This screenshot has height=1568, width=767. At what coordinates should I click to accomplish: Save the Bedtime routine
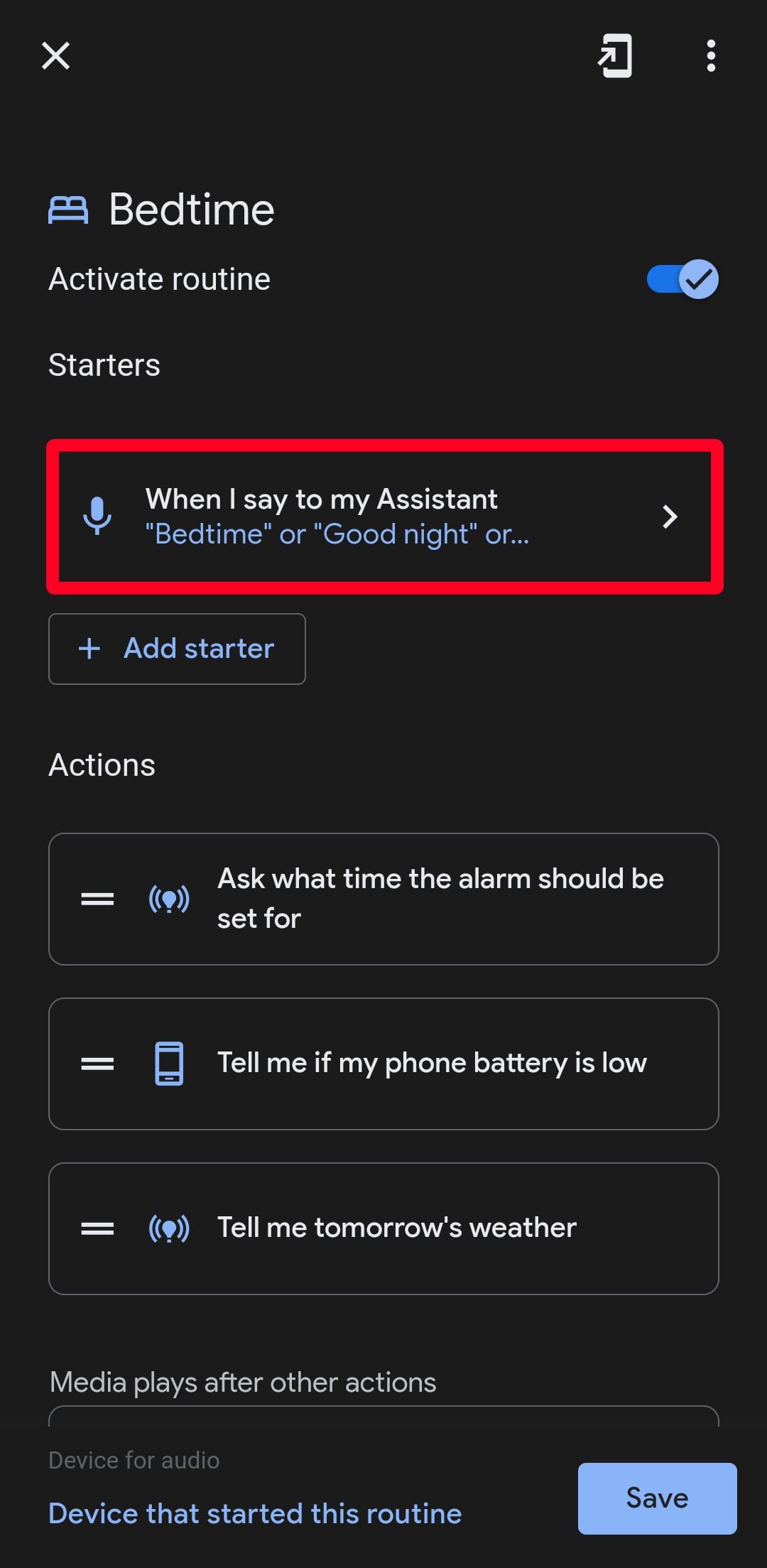click(x=657, y=1498)
